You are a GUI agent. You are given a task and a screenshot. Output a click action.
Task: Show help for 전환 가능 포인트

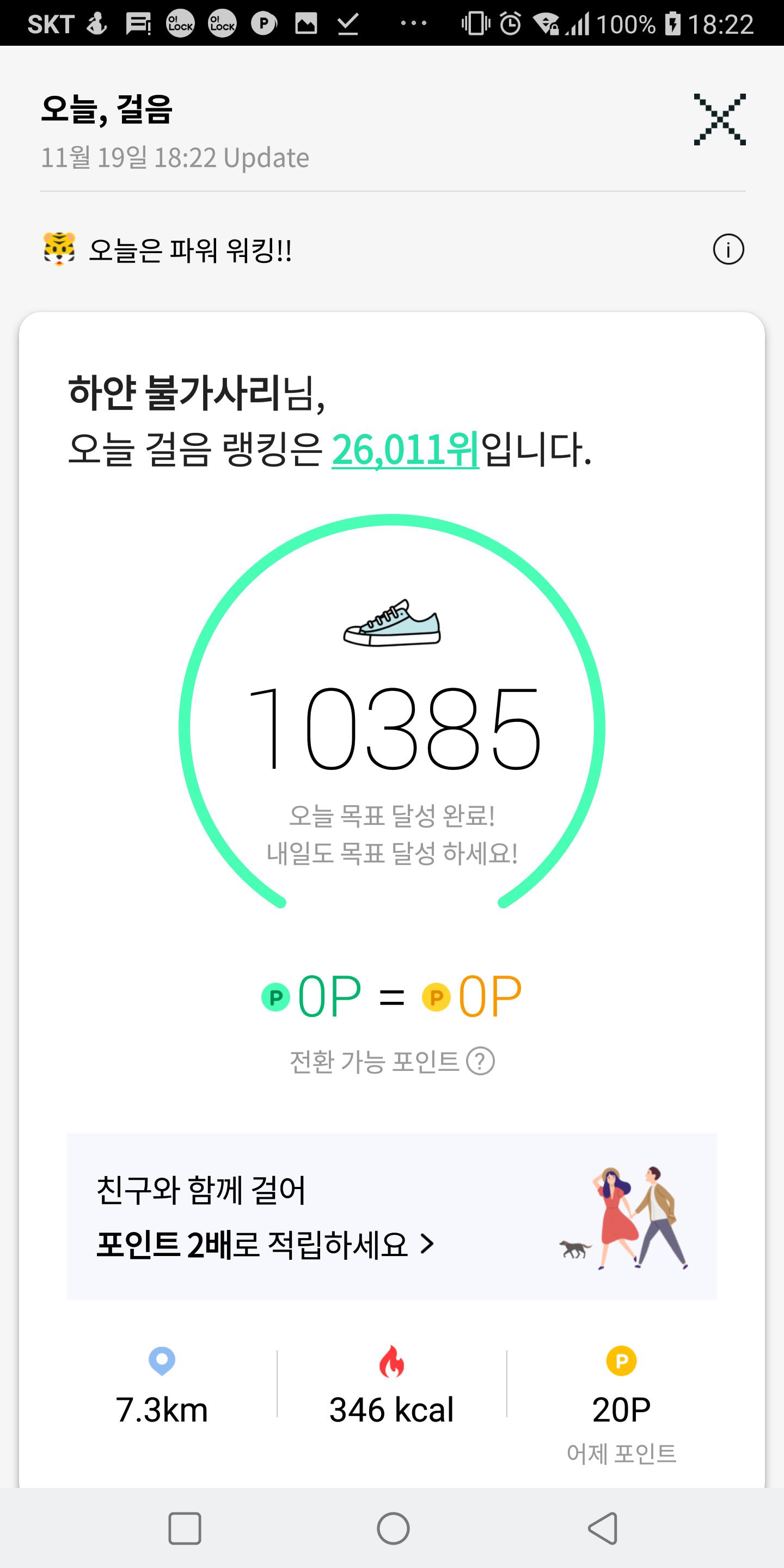click(480, 1062)
